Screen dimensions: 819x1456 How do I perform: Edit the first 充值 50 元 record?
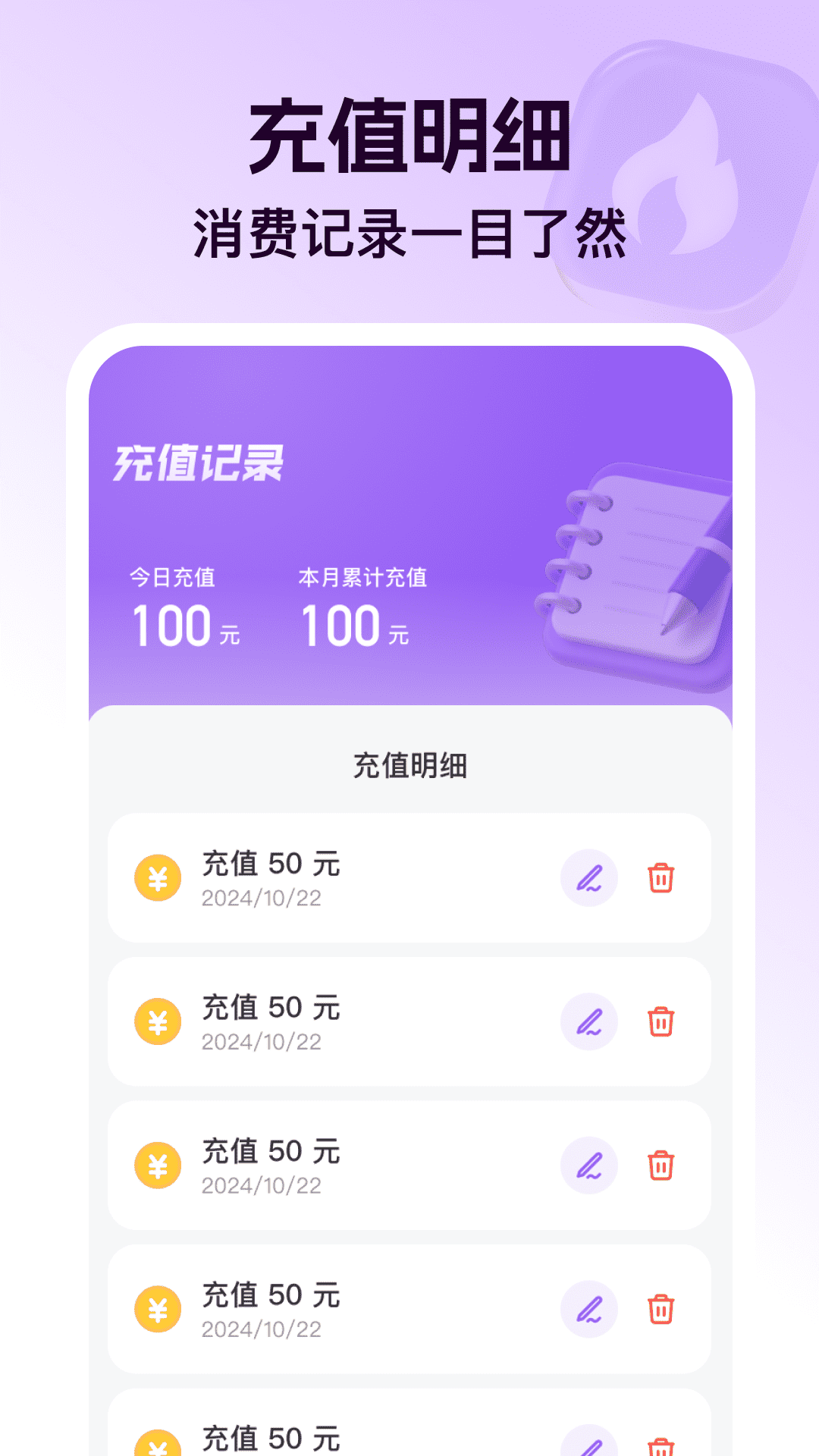(590, 878)
